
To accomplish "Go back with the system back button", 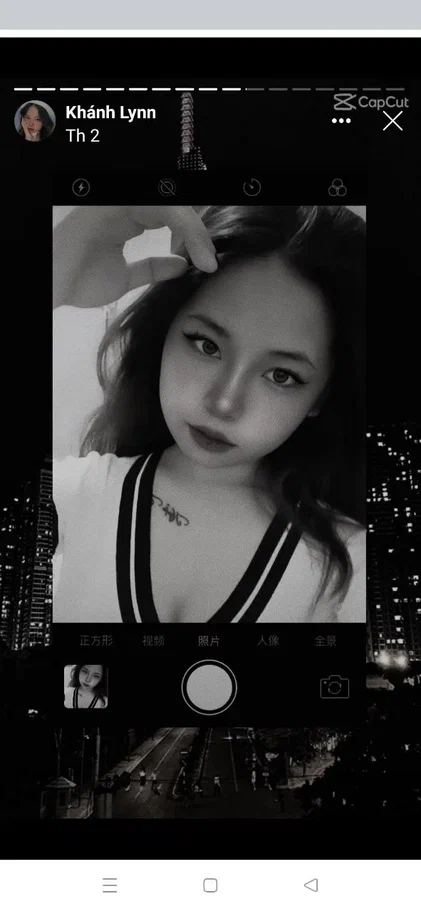I will point(311,885).
